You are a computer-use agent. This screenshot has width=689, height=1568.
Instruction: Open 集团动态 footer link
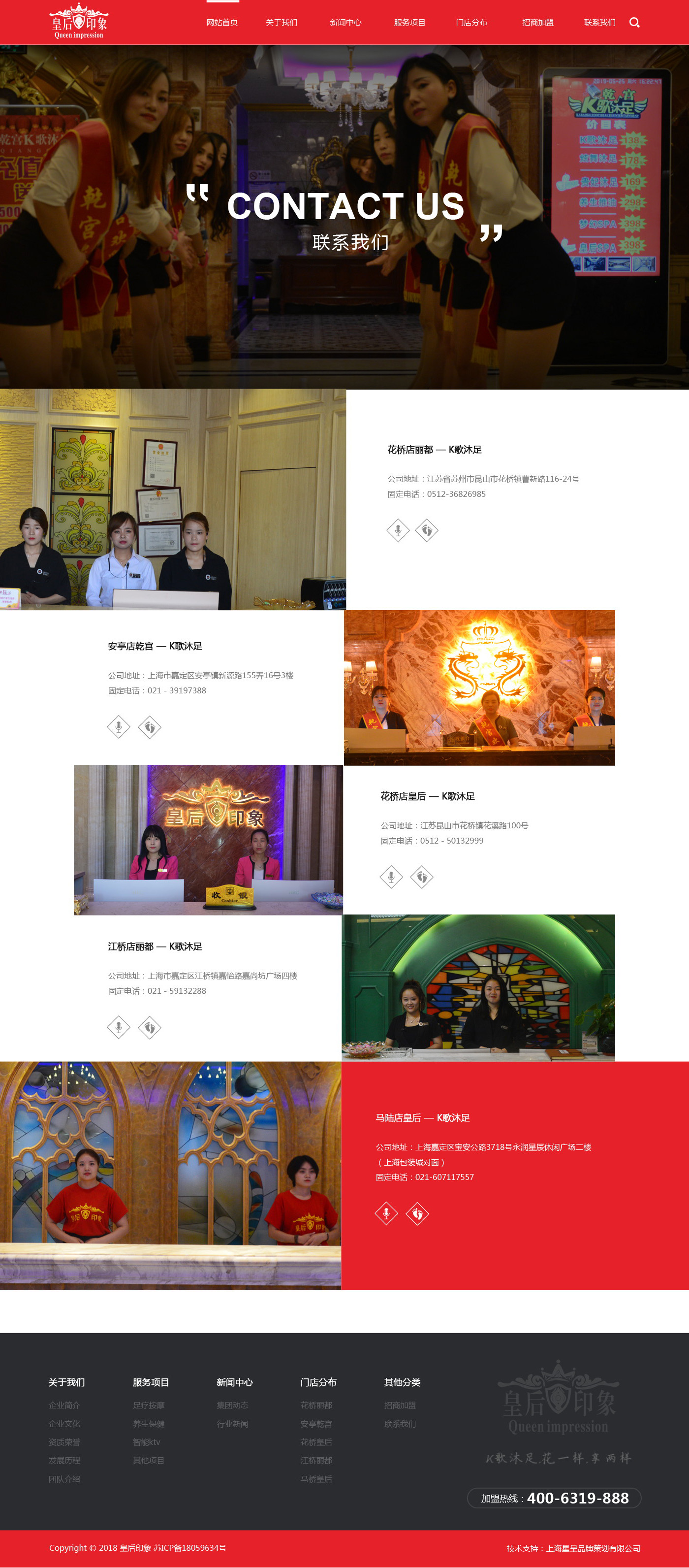232,1405
